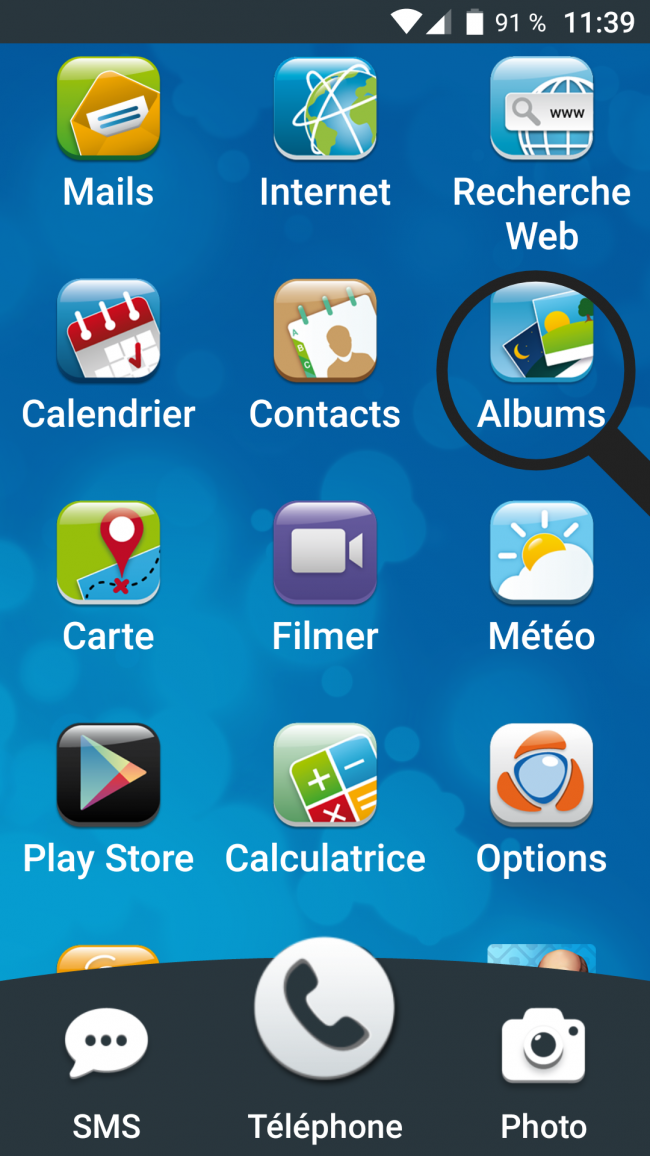Image resolution: width=650 pixels, height=1156 pixels.
Task: Tap the Téléphone dialer button
Action: click(x=325, y=1010)
